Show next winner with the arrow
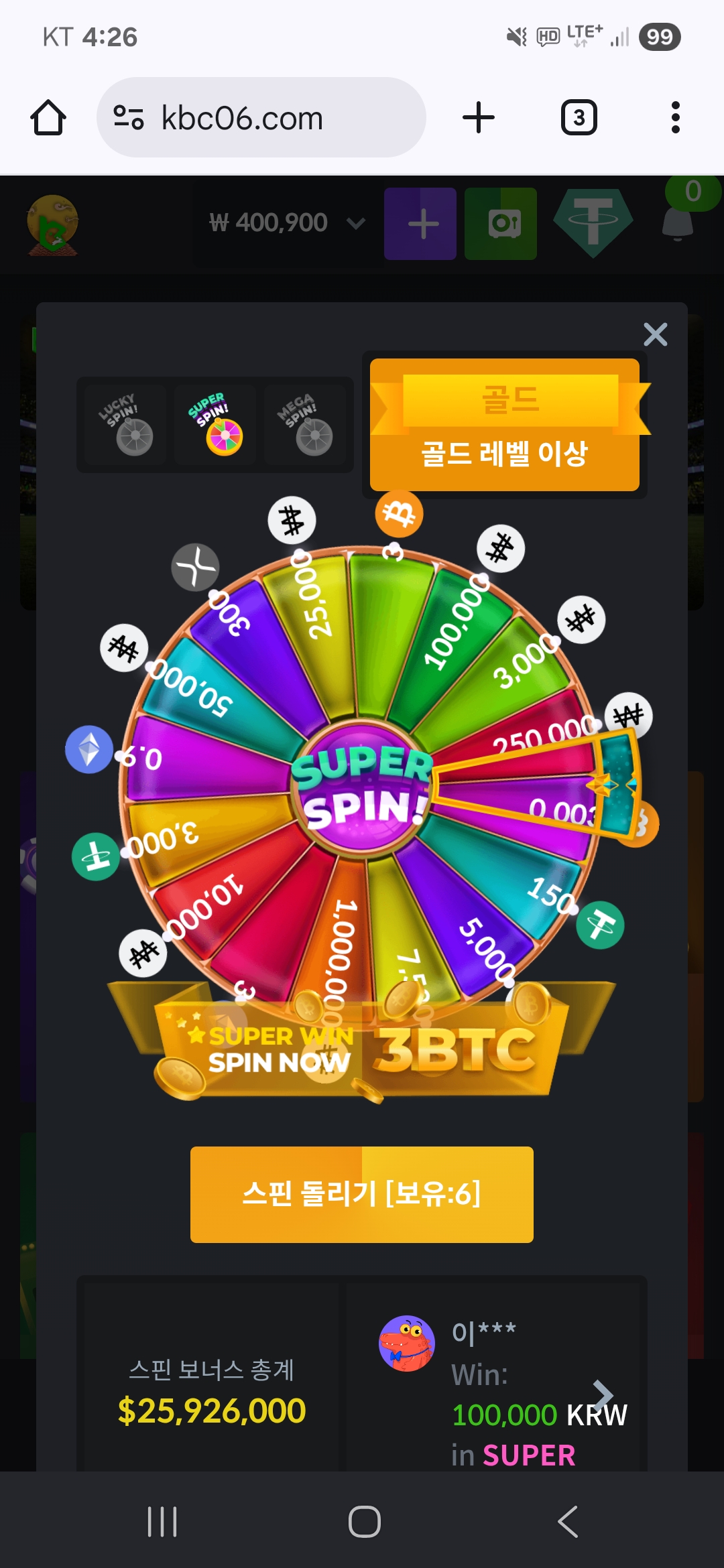This screenshot has height=1568, width=724. (x=603, y=1394)
